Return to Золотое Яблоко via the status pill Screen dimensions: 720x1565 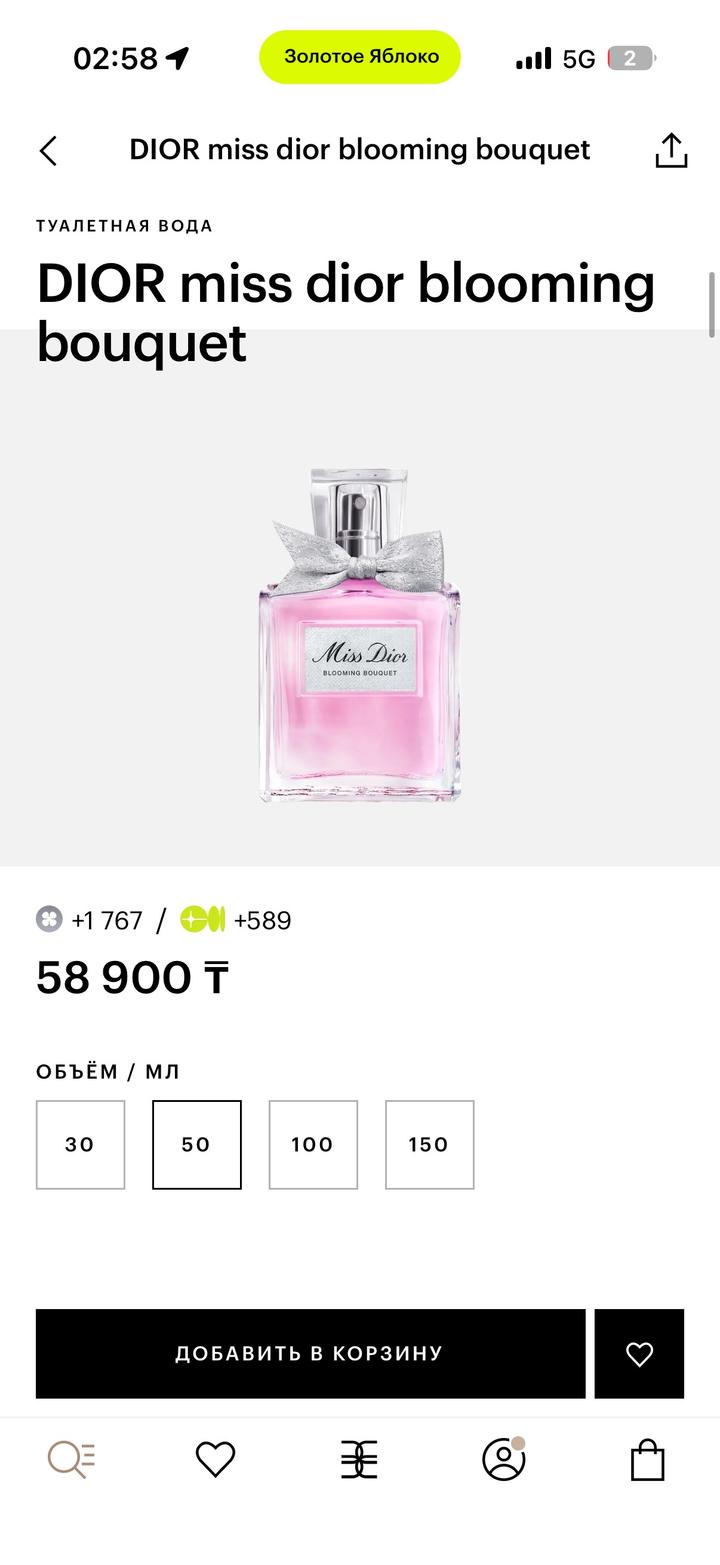[360, 57]
